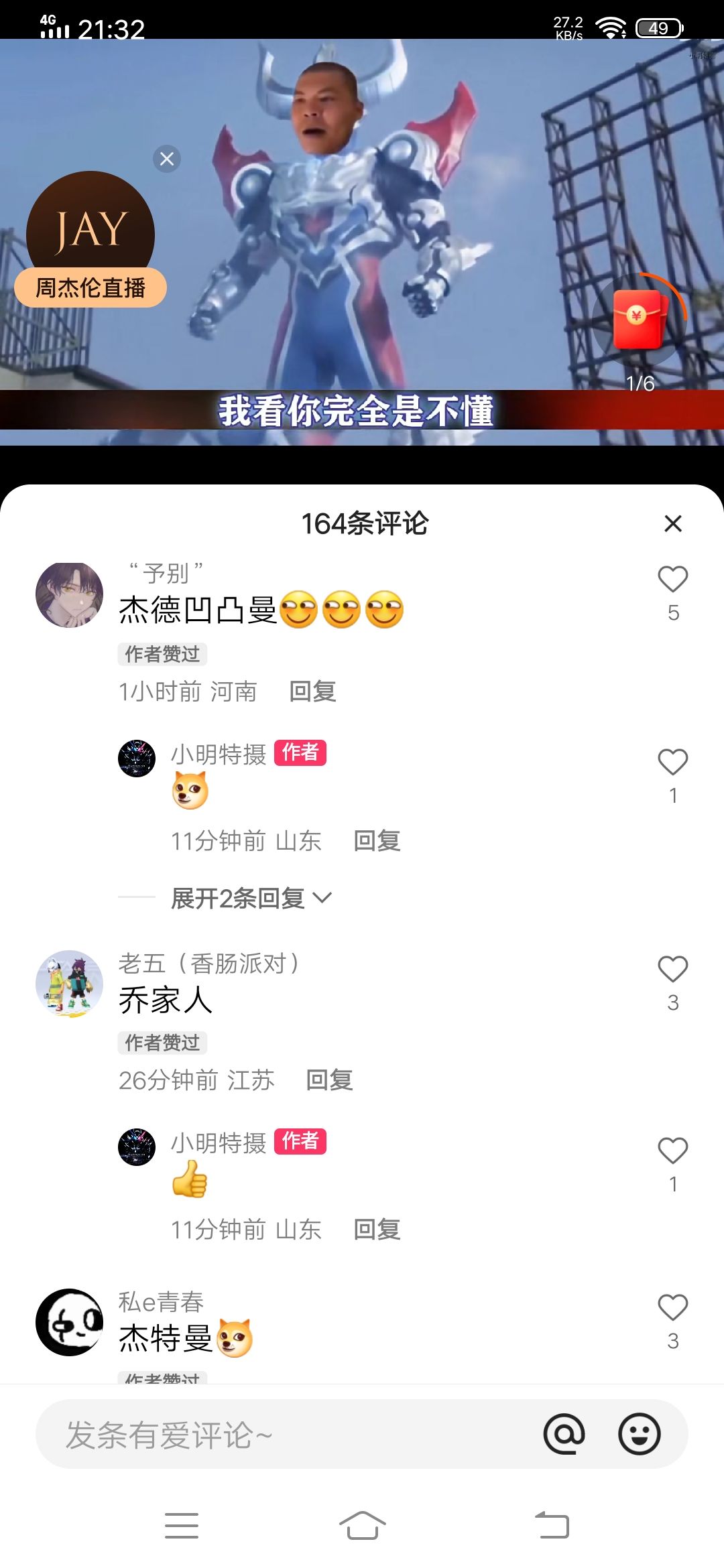Like the comment 杰特曼
This screenshot has height=1568, width=724.
click(673, 1307)
